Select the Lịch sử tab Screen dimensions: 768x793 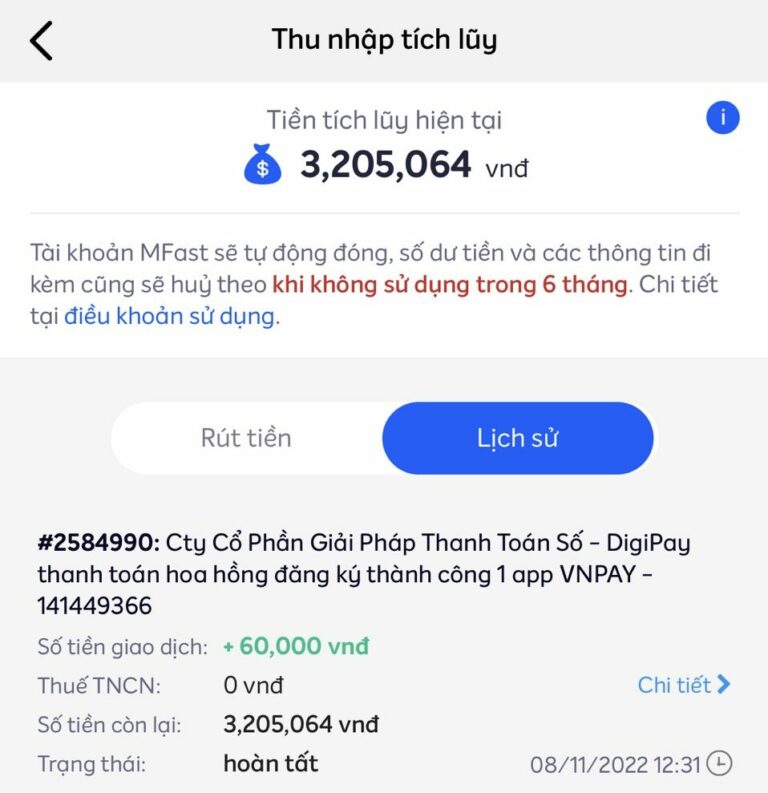tap(517, 438)
